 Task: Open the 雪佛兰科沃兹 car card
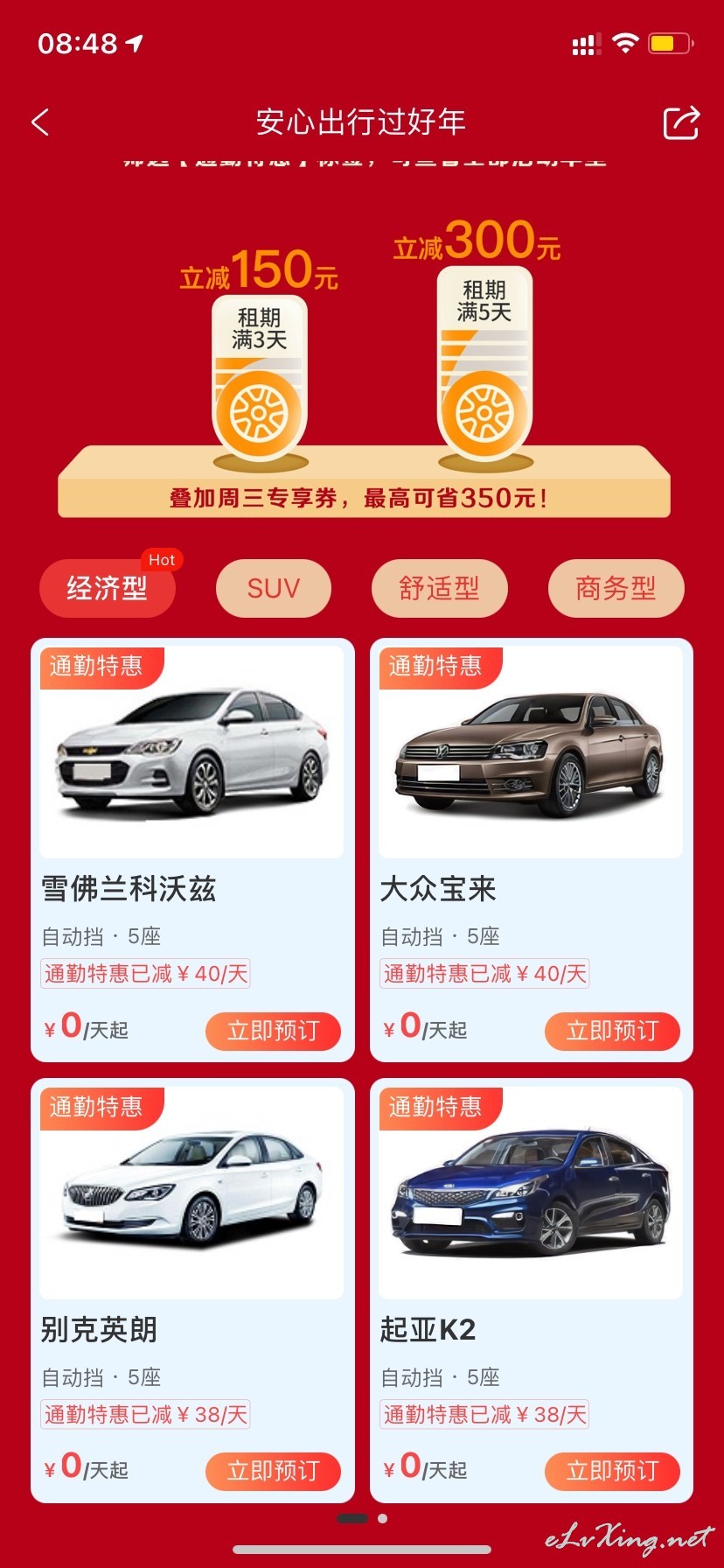[x=192, y=850]
